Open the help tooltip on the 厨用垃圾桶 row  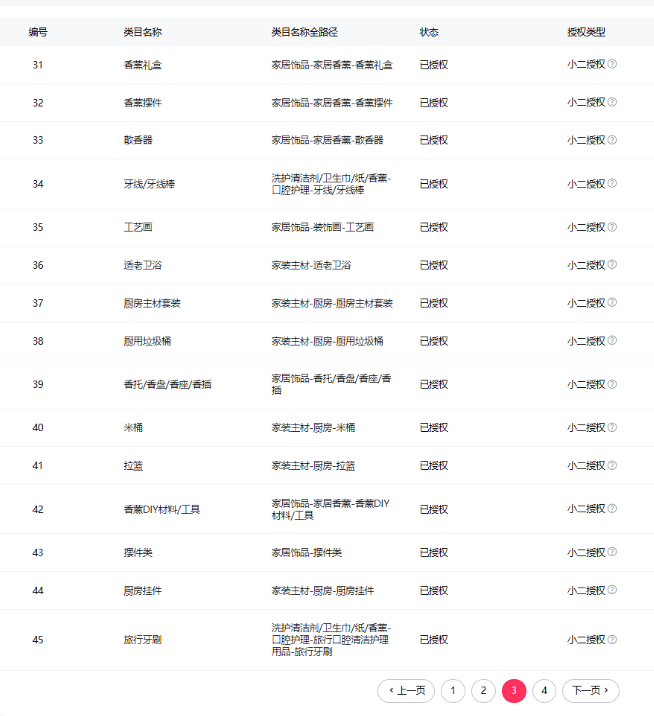point(612,341)
